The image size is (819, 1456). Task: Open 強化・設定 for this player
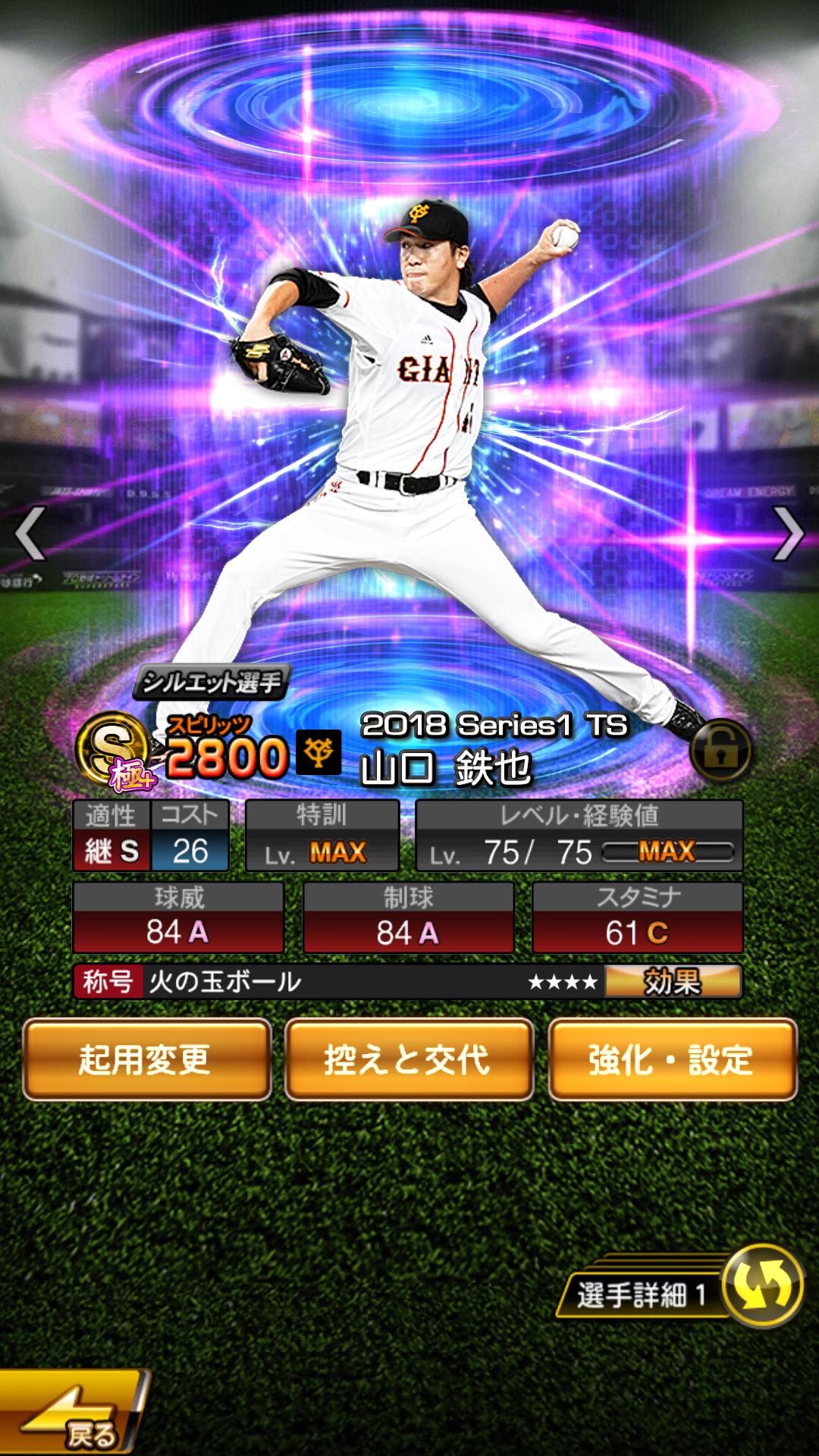tap(672, 1059)
